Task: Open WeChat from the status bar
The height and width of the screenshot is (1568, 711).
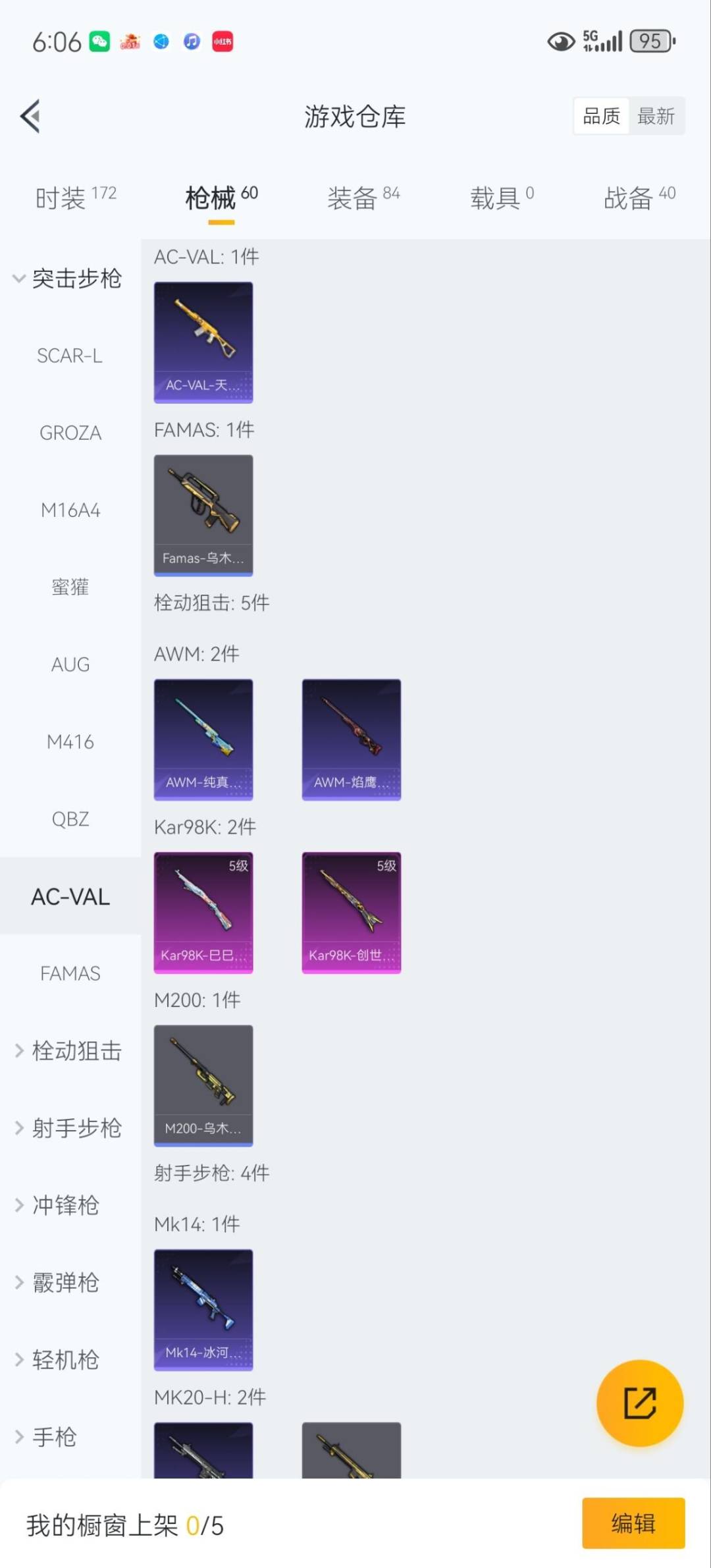Action: [100, 41]
